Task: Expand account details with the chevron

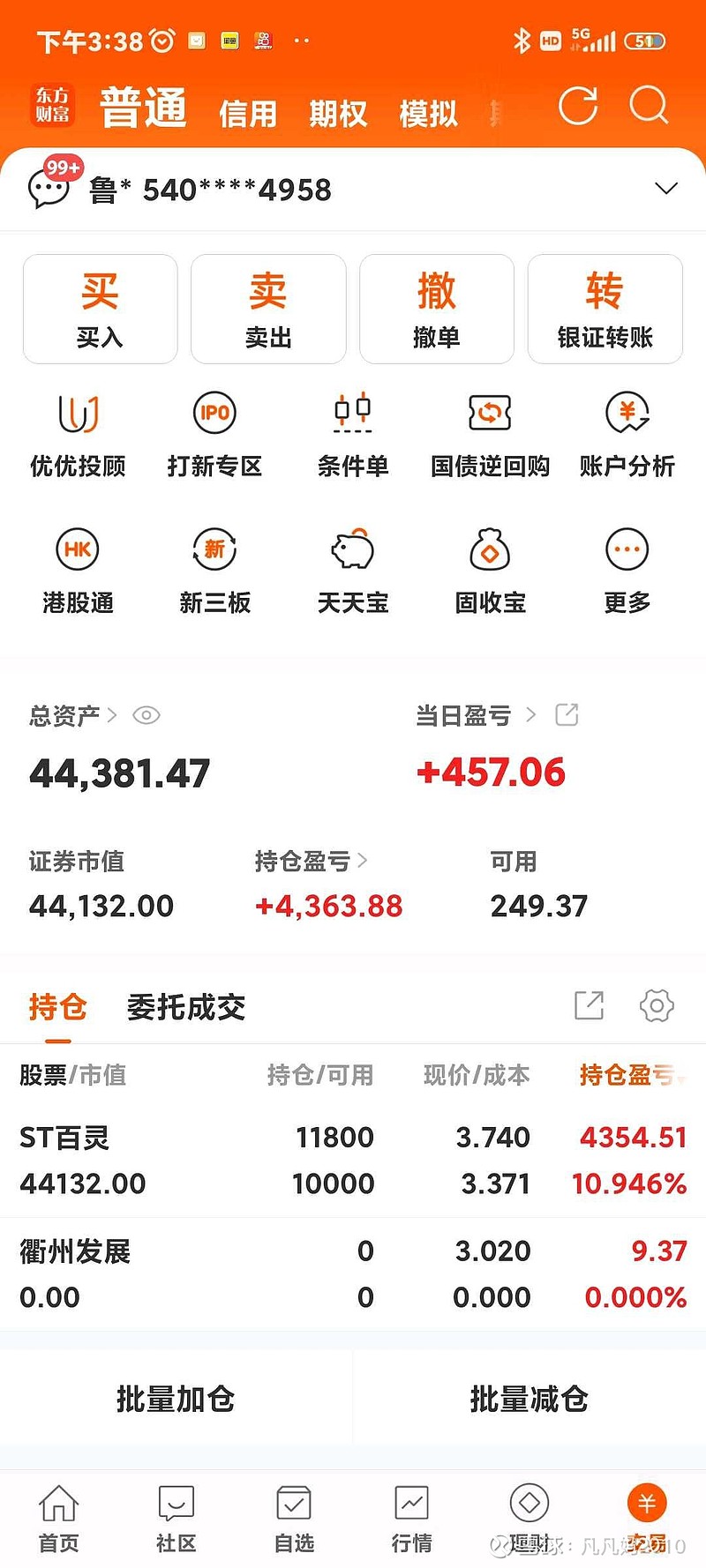Action: click(666, 188)
